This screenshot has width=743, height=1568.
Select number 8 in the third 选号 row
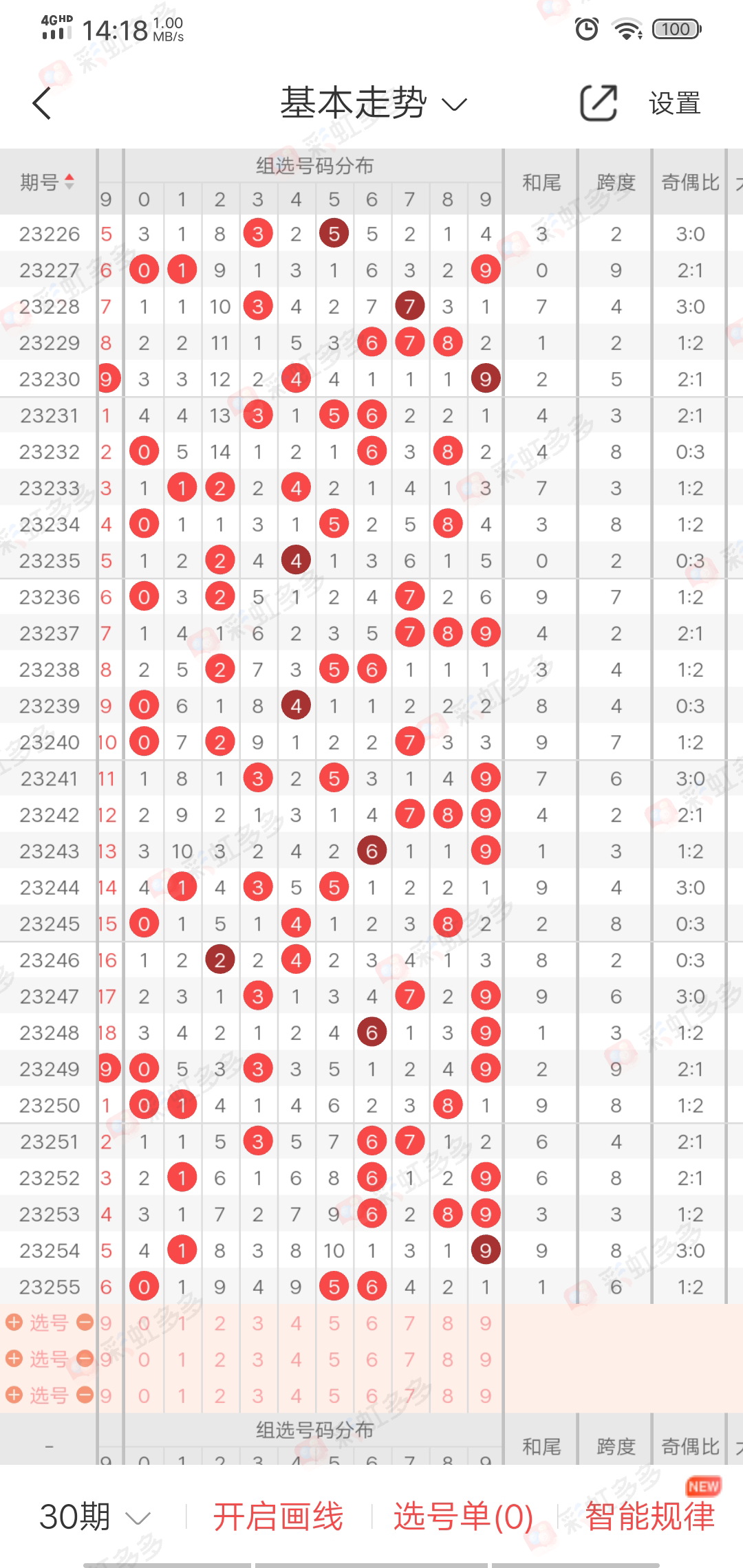click(447, 1396)
